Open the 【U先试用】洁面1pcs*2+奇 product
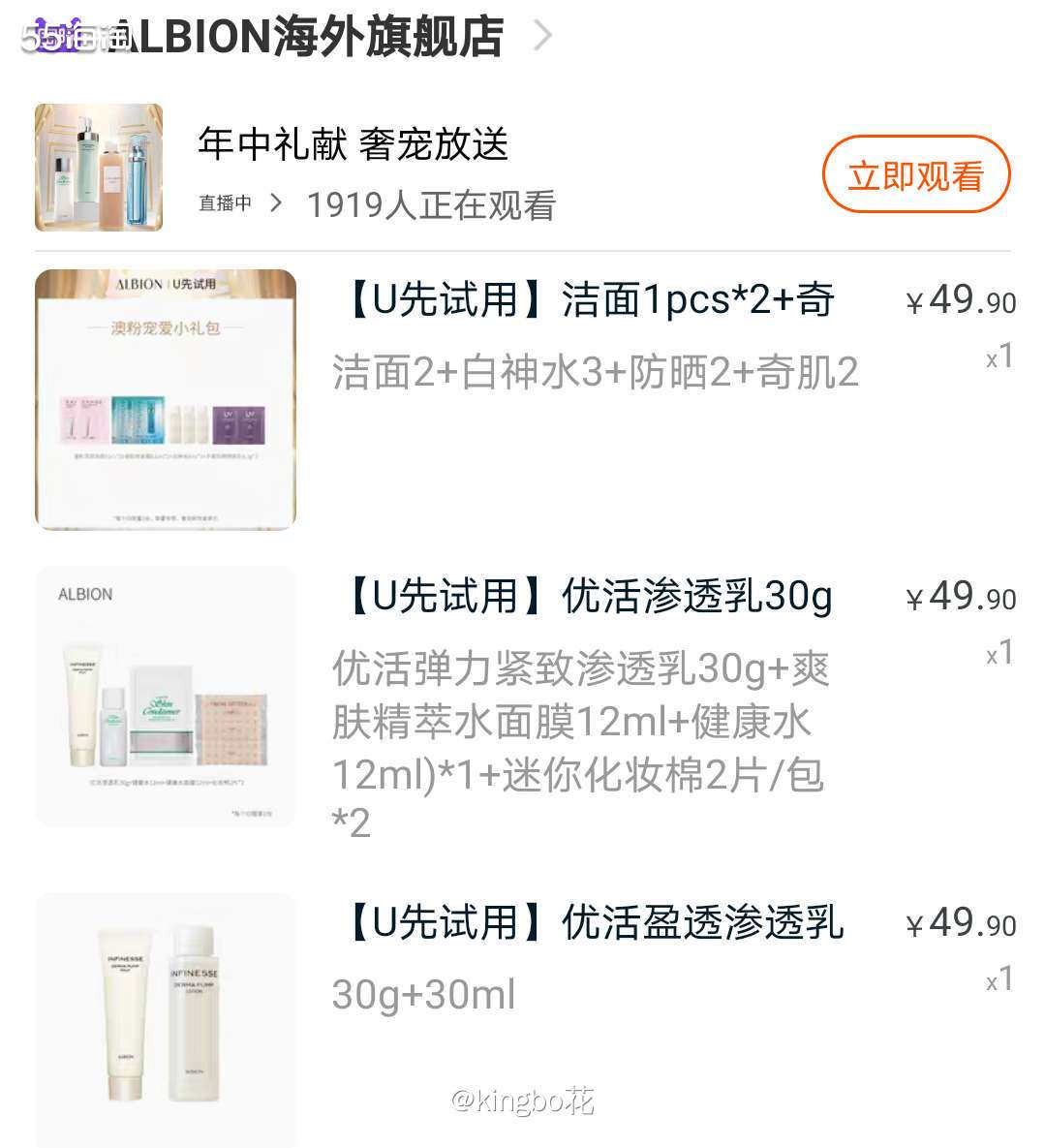 tap(591, 301)
